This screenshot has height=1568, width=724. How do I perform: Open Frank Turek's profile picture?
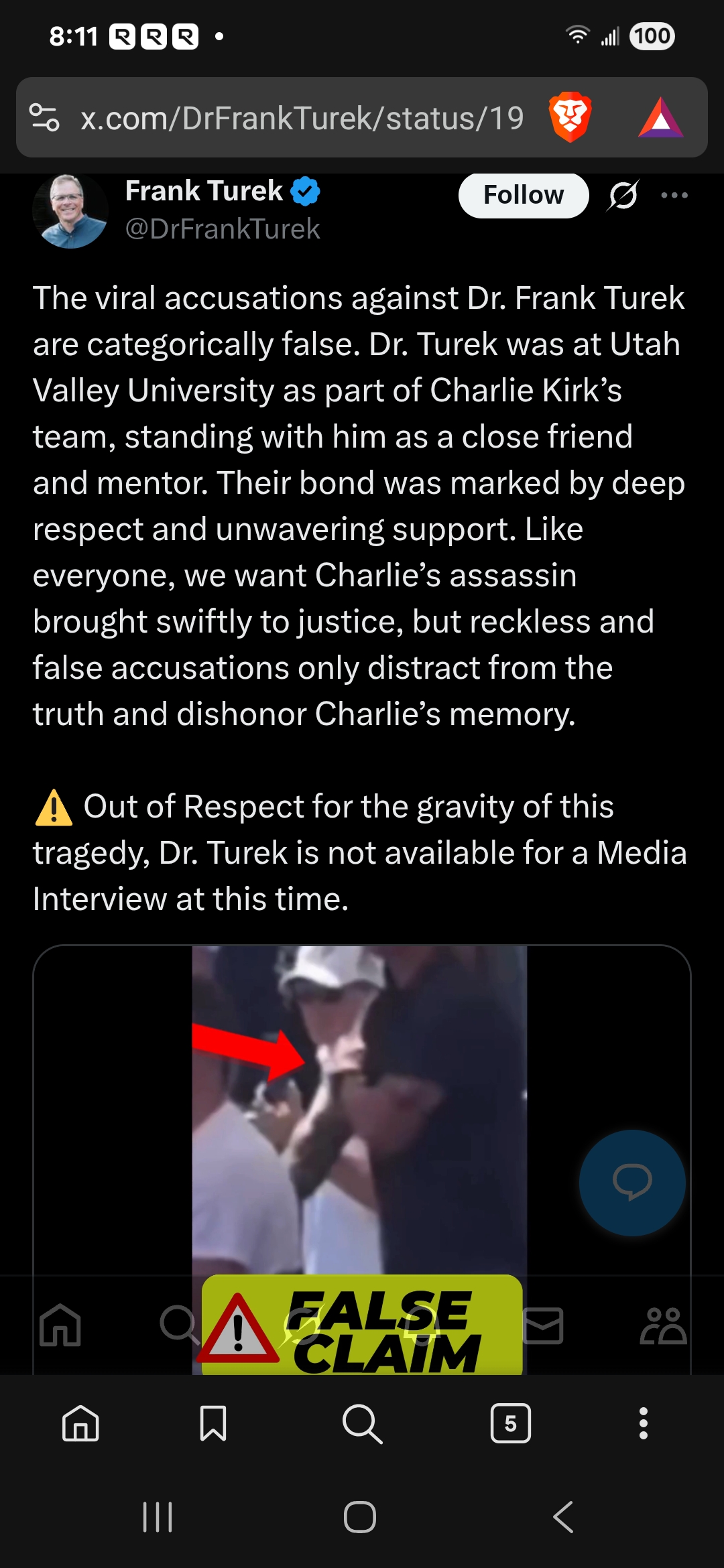pyautogui.click(x=70, y=210)
